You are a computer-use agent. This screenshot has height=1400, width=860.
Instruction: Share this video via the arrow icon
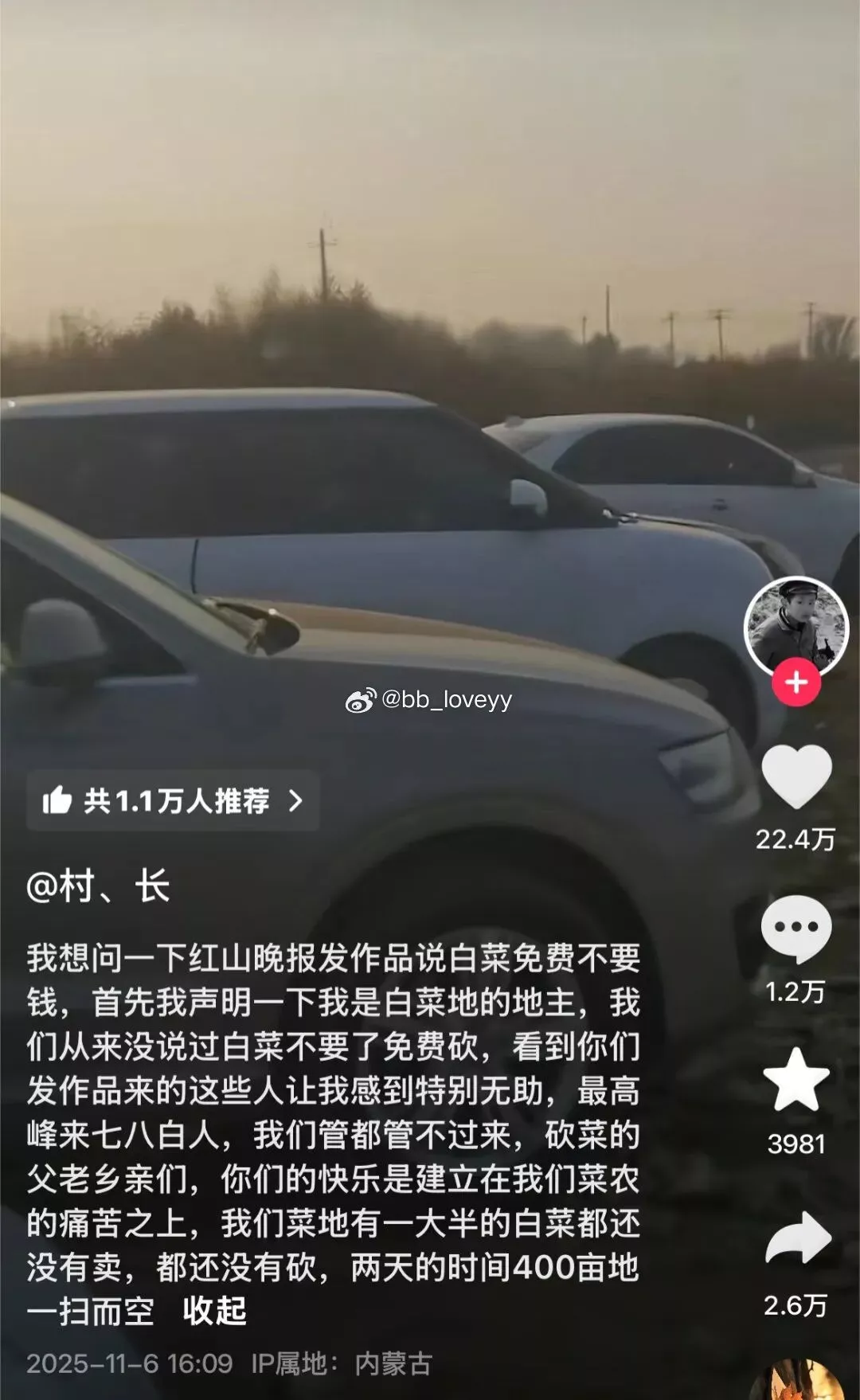click(x=798, y=1238)
